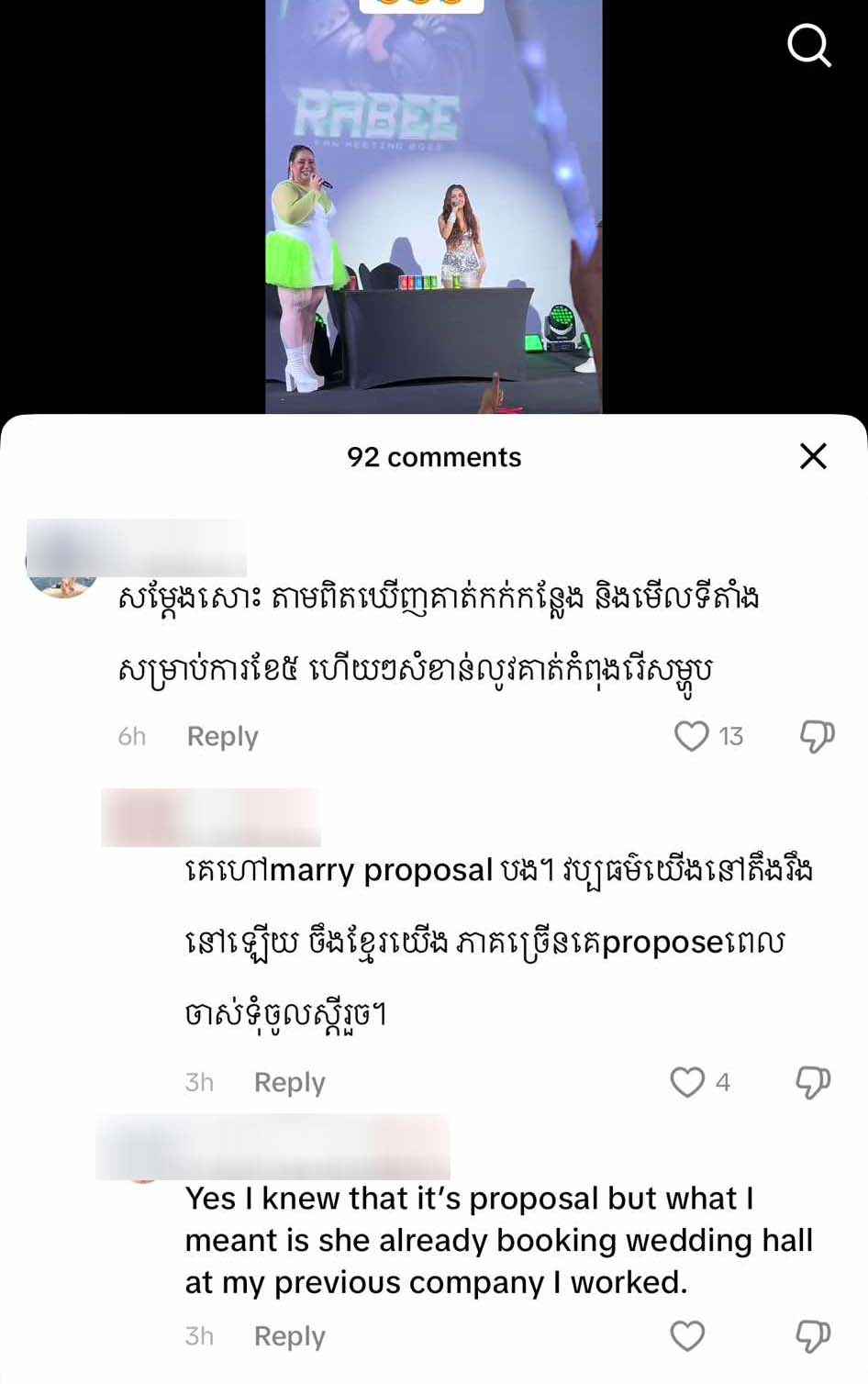This screenshot has height=1384, width=868.
Task: Like the comment with 4 likes
Action: (x=687, y=1082)
